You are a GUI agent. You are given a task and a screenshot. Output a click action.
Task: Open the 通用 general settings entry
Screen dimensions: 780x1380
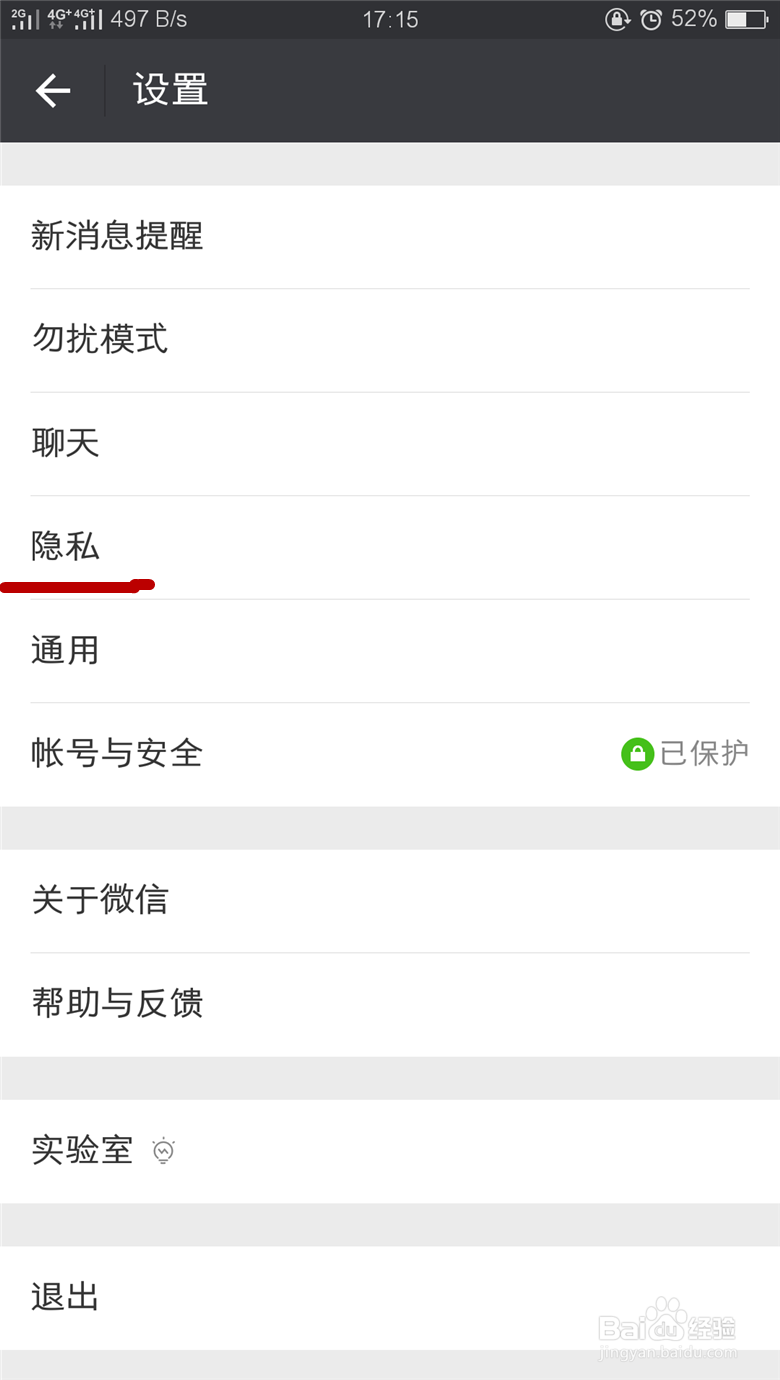[66, 650]
